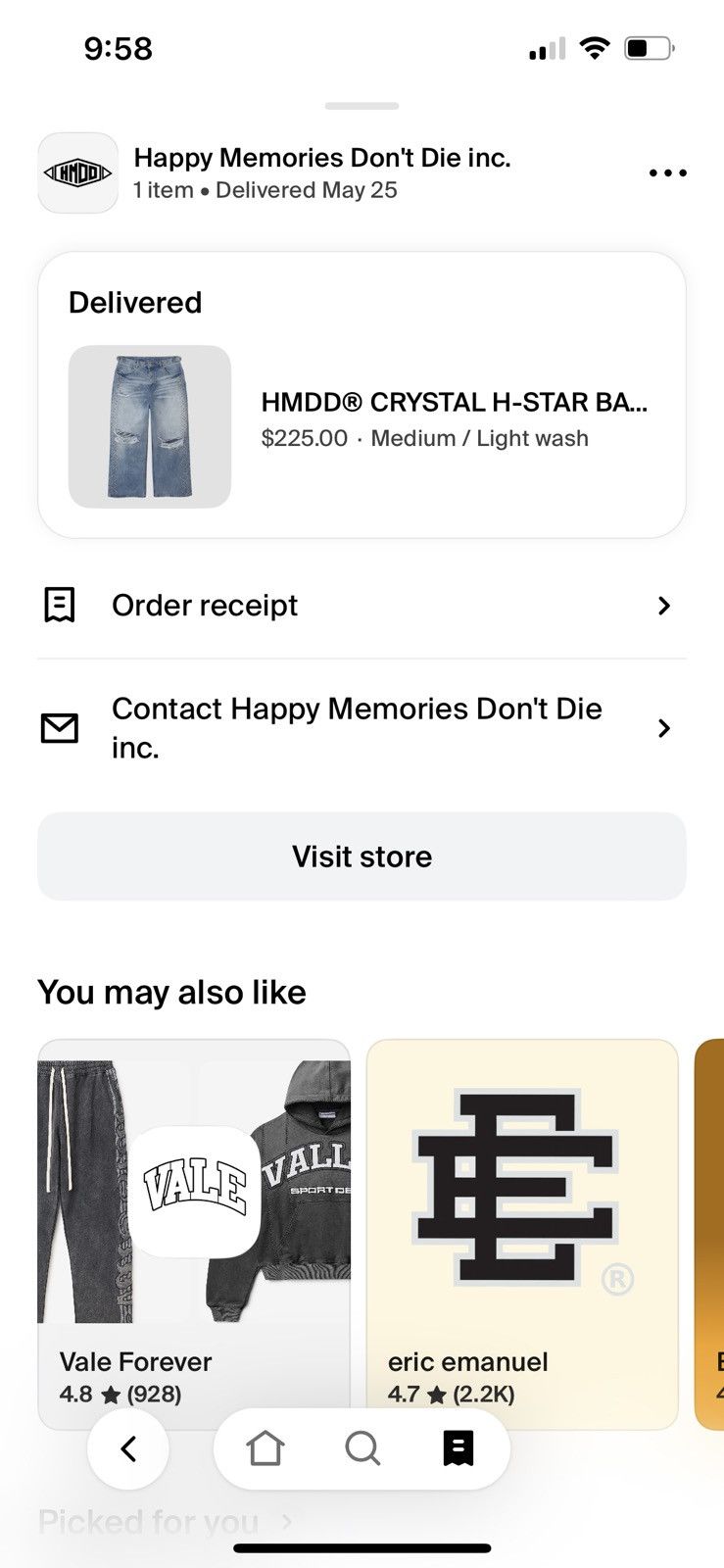Open the Happy Memories Don't Die store logo
The image size is (724, 1568).
point(77,173)
